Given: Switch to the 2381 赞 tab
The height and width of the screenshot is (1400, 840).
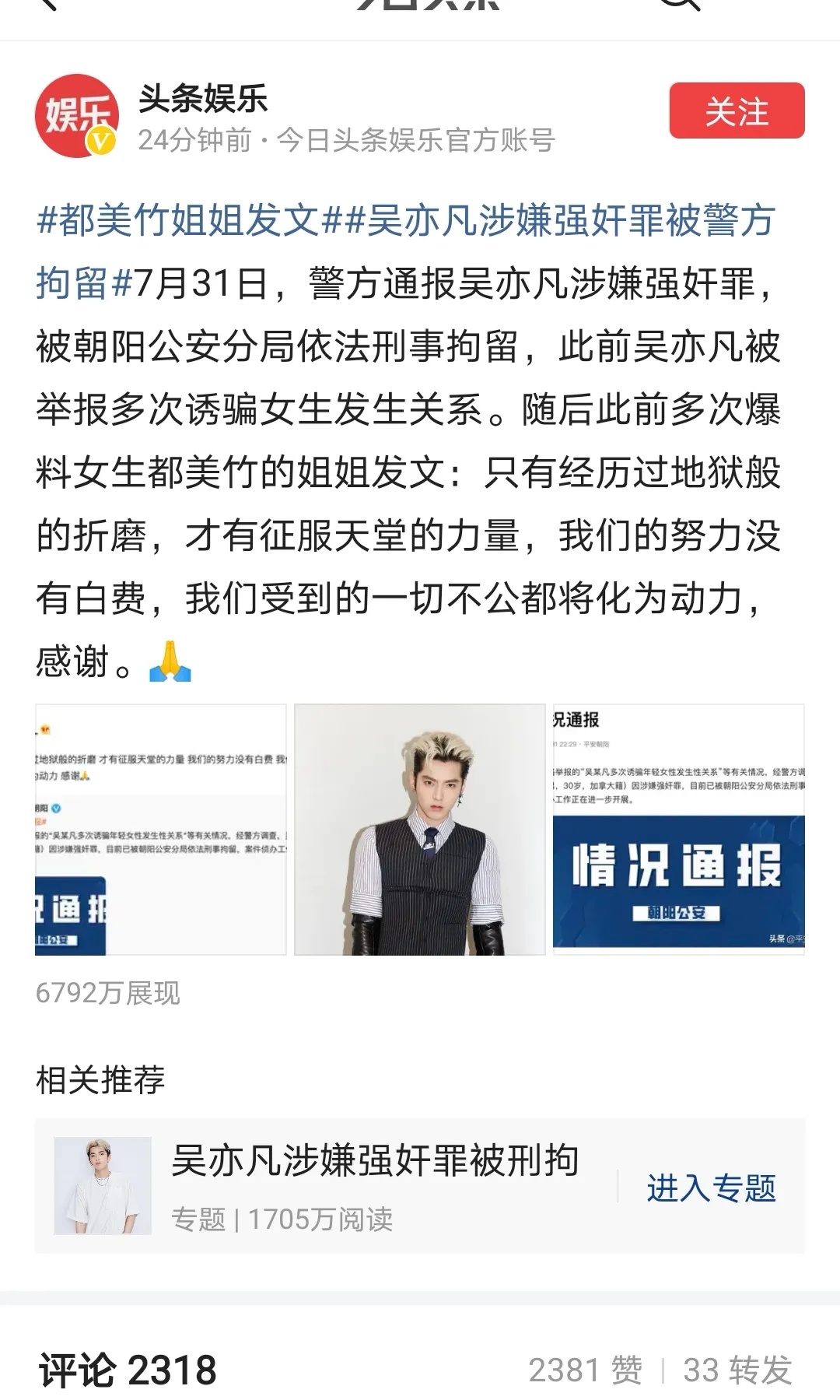Looking at the screenshot, I should (x=586, y=1370).
